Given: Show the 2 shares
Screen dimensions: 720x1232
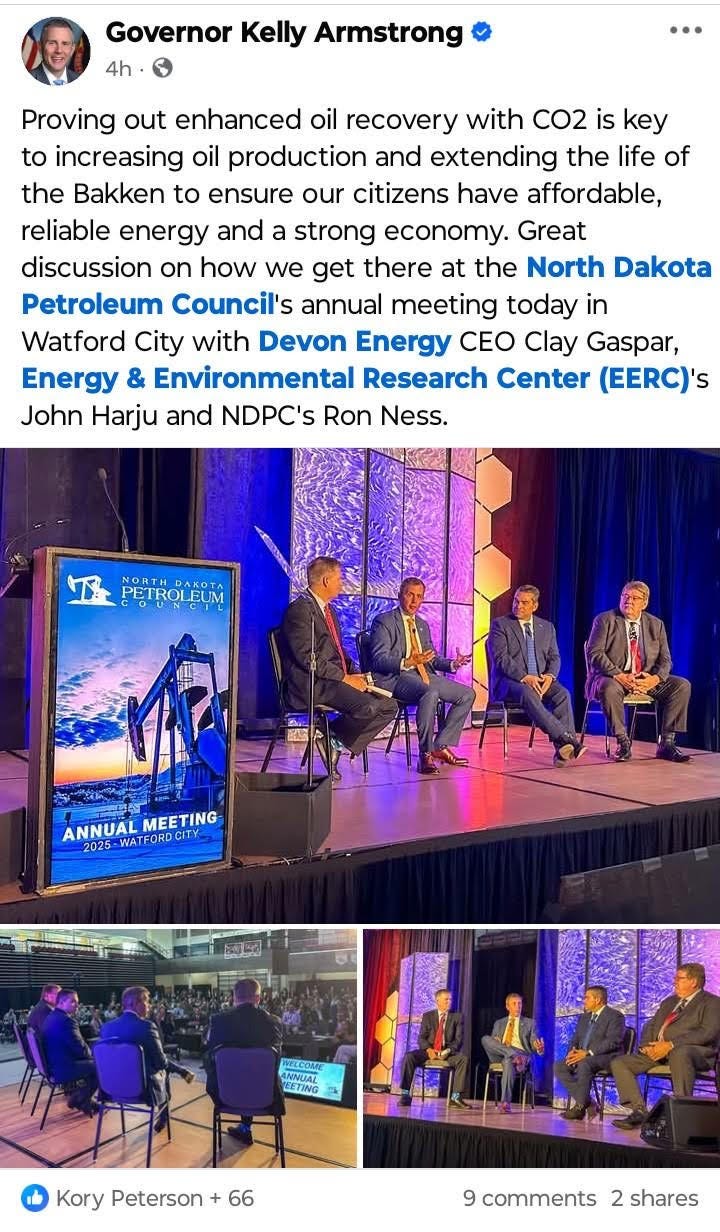Looking at the screenshot, I should (655, 1198).
